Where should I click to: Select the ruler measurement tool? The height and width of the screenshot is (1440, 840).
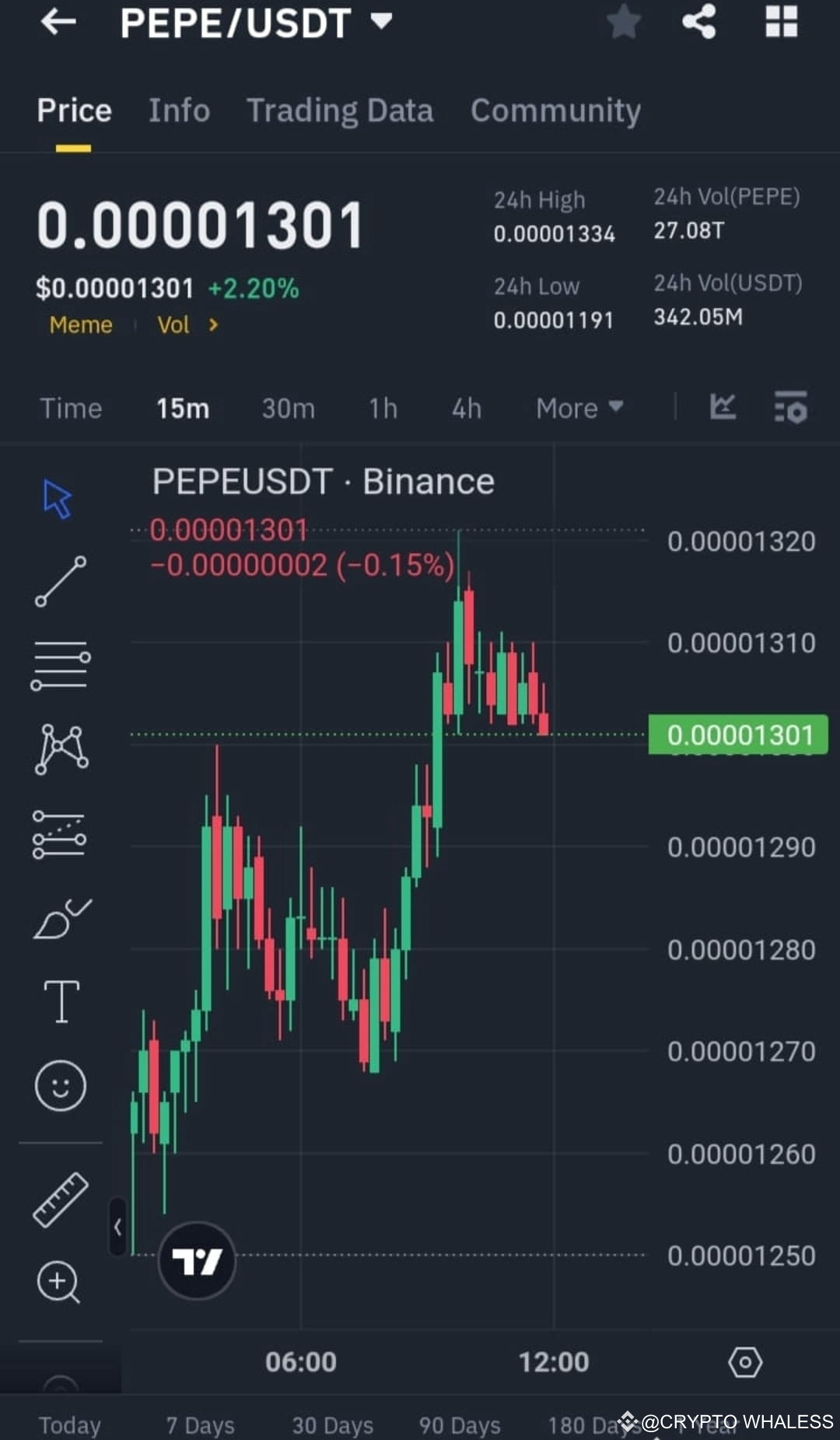61,1200
